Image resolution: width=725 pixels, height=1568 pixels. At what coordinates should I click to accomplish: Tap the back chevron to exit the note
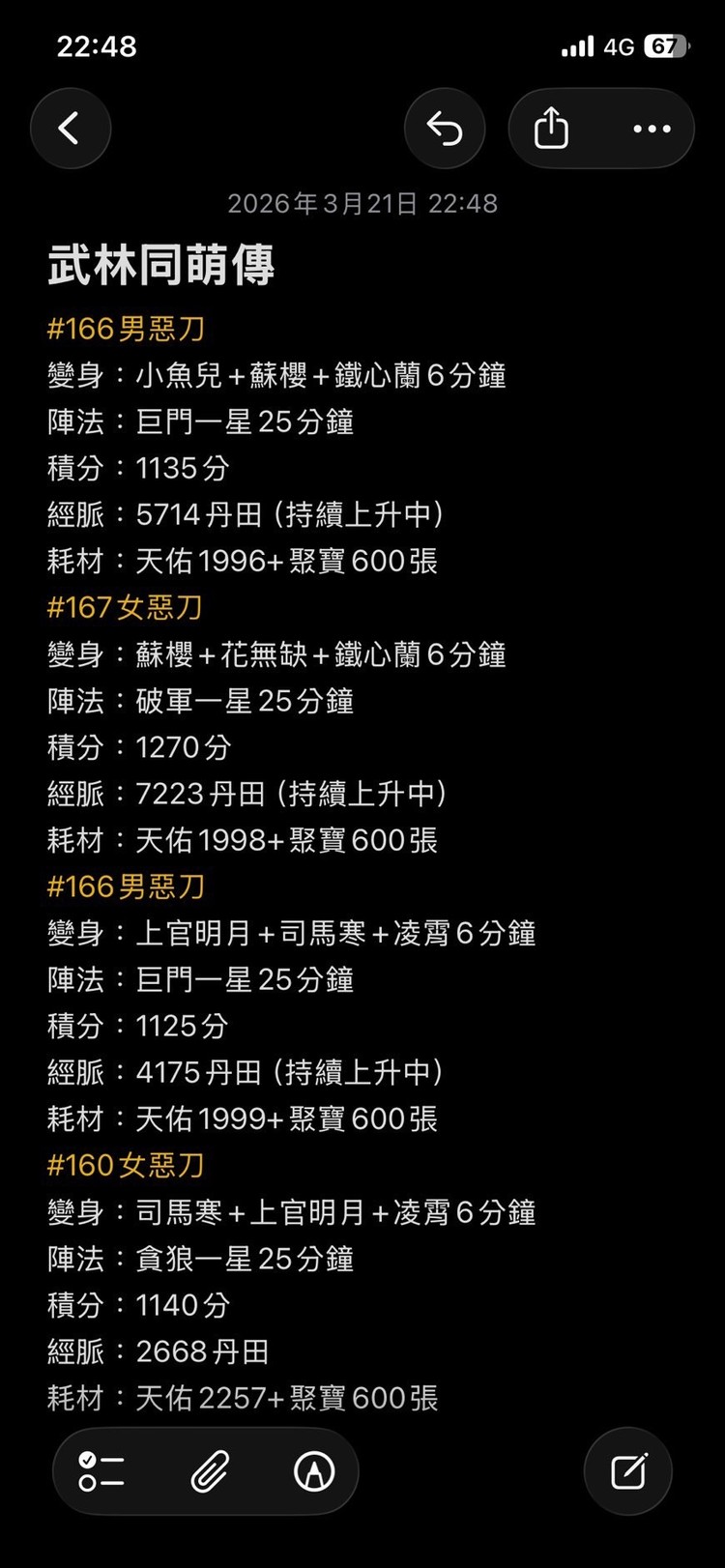[71, 128]
